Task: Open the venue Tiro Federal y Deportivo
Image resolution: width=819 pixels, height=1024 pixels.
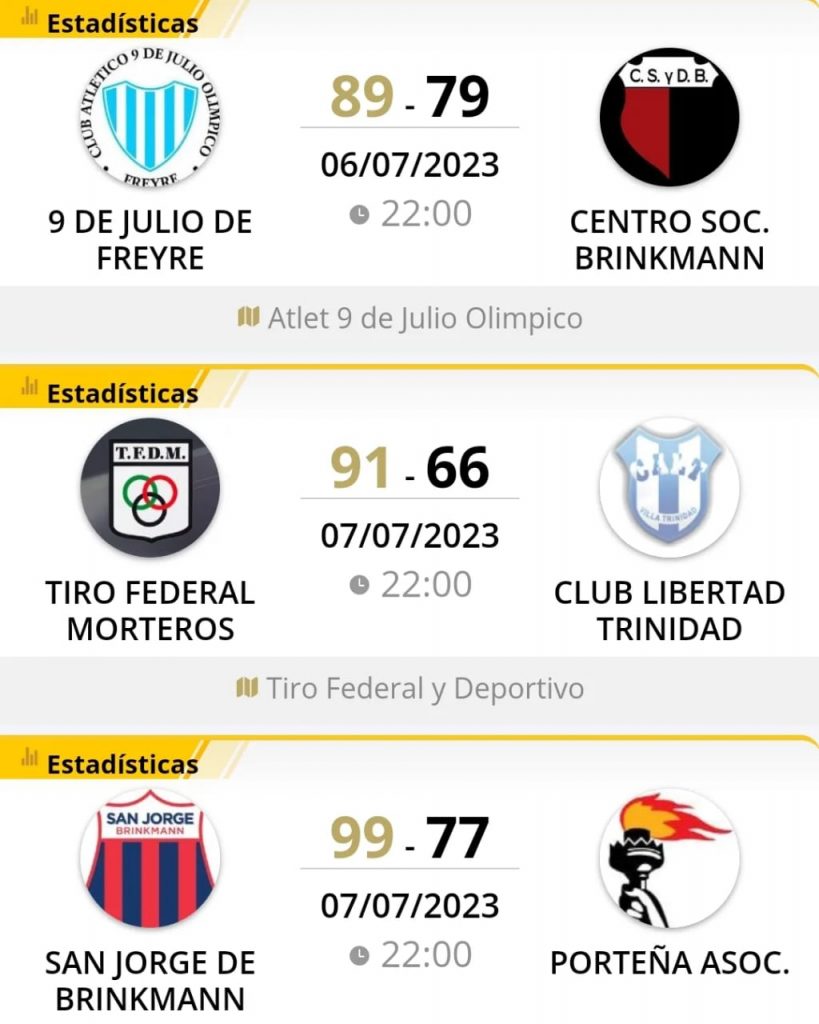Action: coord(410,689)
